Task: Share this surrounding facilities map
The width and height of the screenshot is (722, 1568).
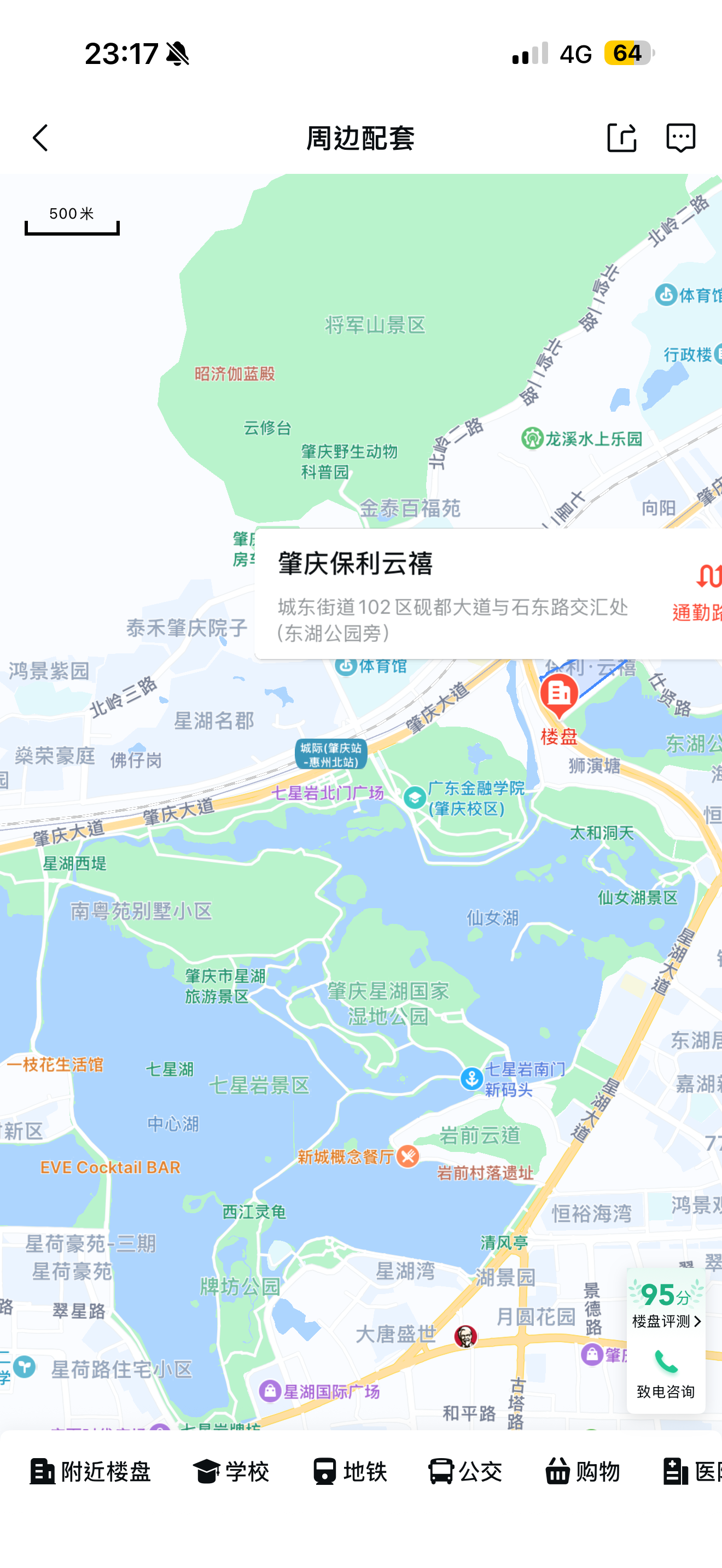Action: point(621,138)
